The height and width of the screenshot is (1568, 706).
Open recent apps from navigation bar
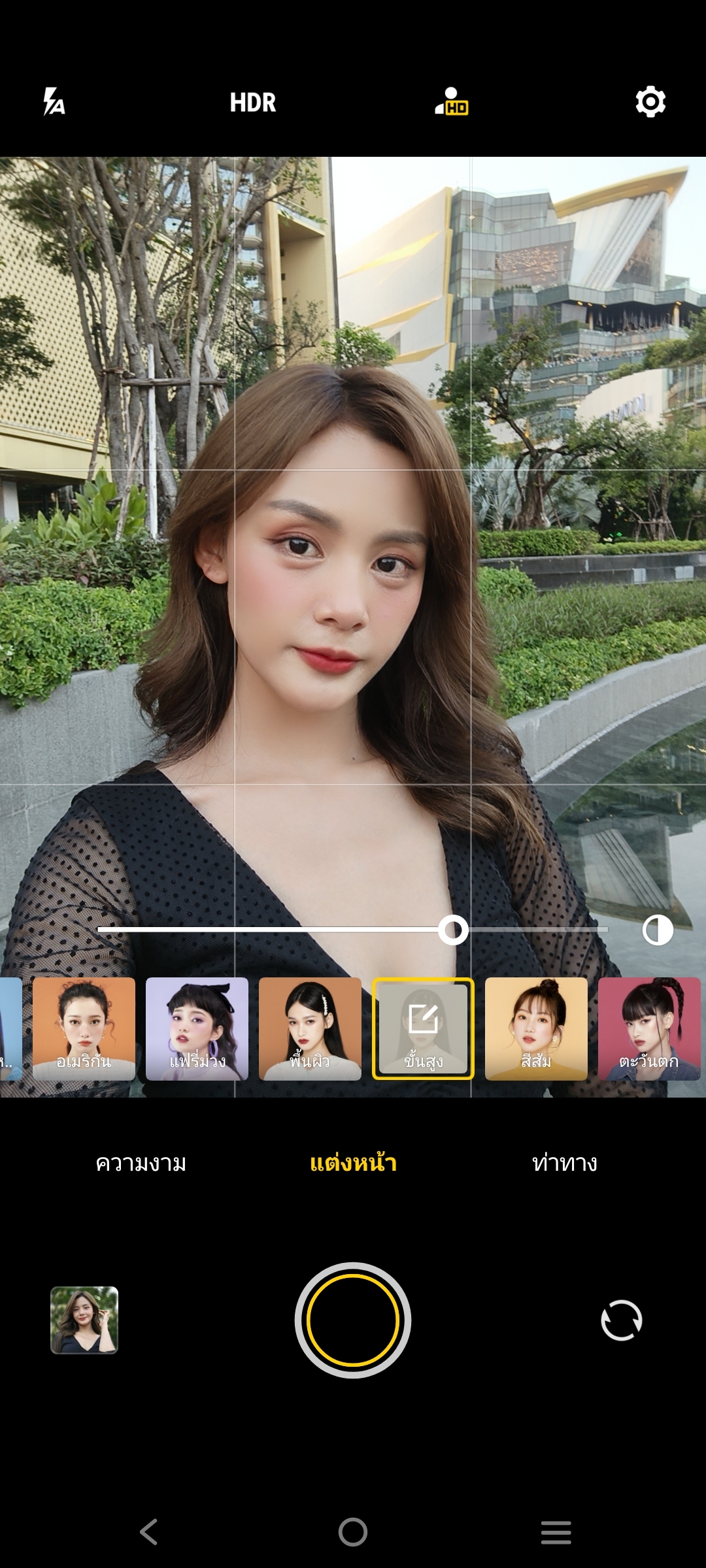coord(556,1532)
